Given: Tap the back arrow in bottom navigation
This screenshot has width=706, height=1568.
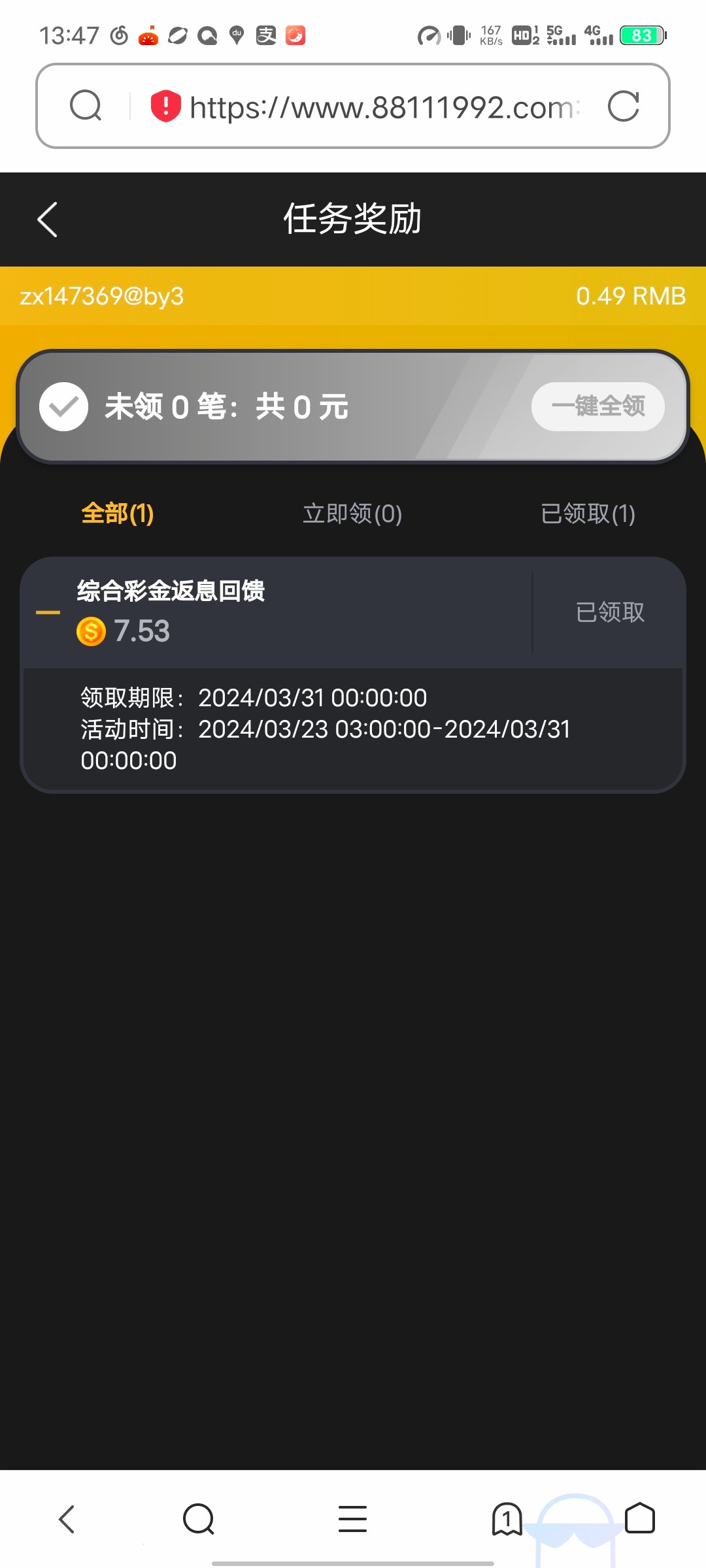Looking at the screenshot, I should tap(65, 1519).
